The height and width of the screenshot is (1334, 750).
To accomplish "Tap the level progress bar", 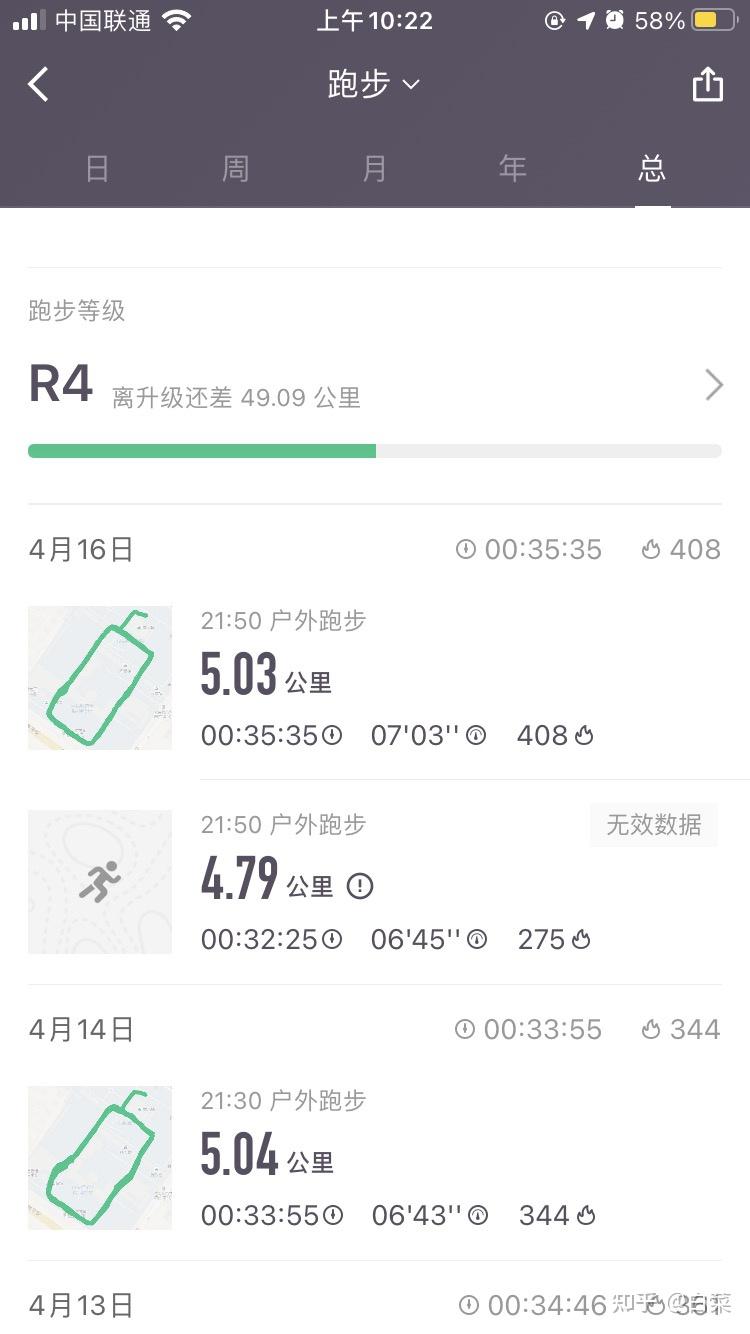I will pyautogui.click(x=375, y=451).
